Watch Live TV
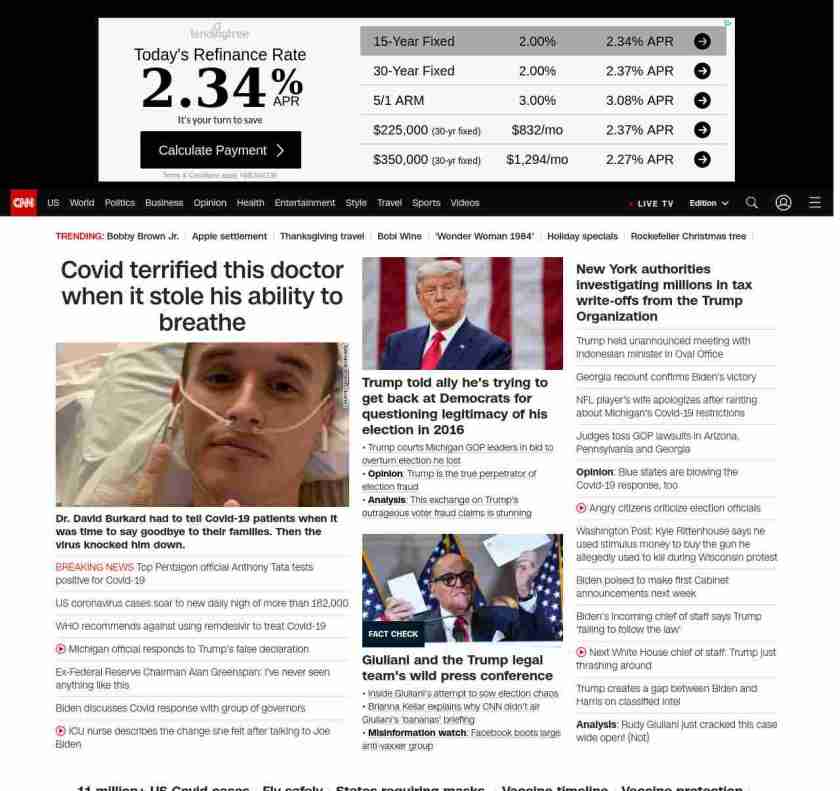The image size is (840, 791). click(x=654, y=204)
